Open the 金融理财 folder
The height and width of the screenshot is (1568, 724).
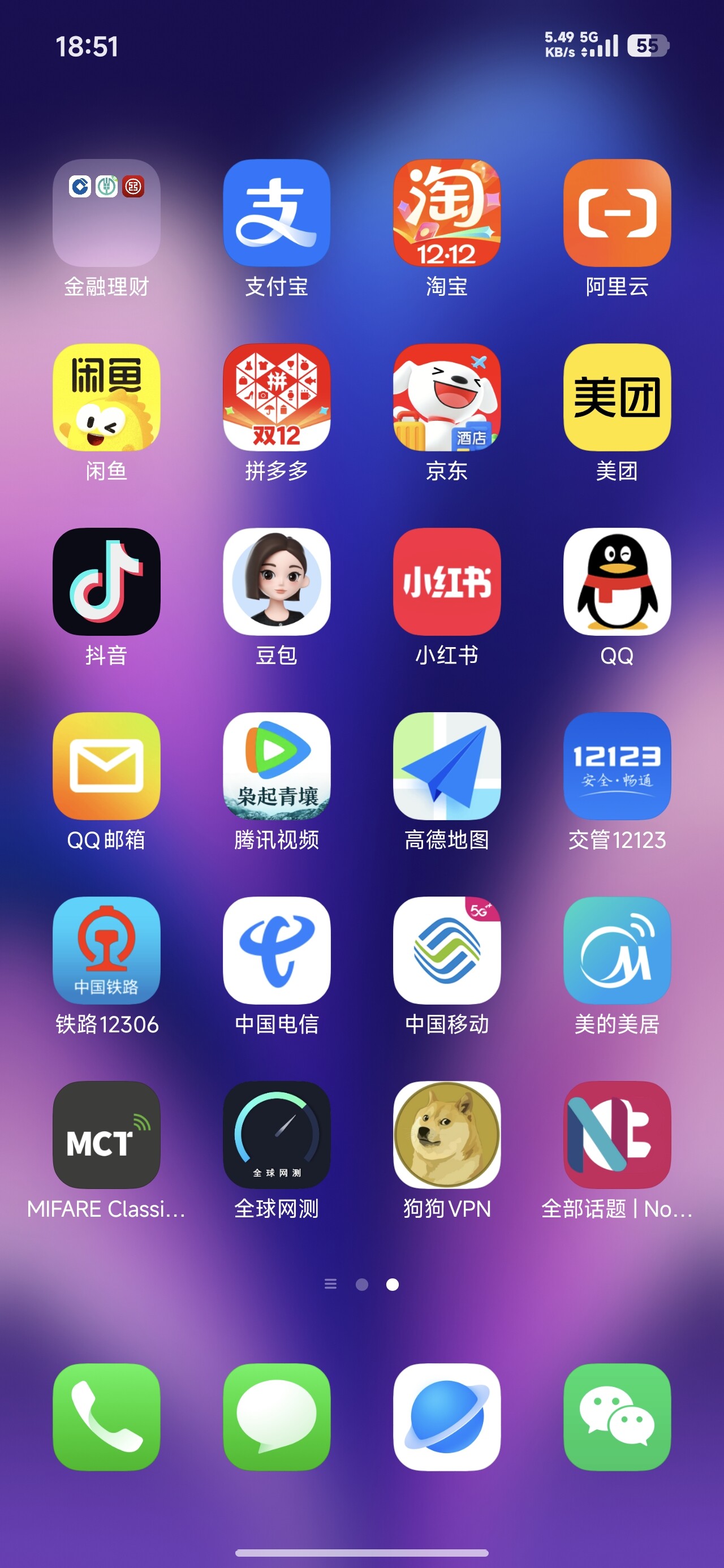click(106, 213)
